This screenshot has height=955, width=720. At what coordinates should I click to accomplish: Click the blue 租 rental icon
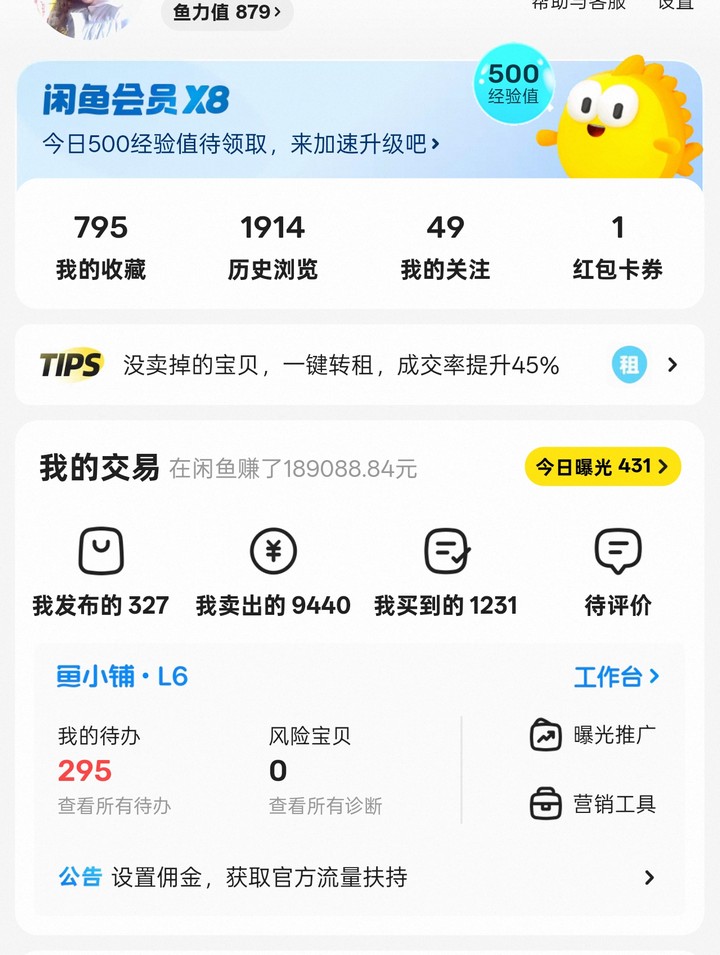point(630,365)
